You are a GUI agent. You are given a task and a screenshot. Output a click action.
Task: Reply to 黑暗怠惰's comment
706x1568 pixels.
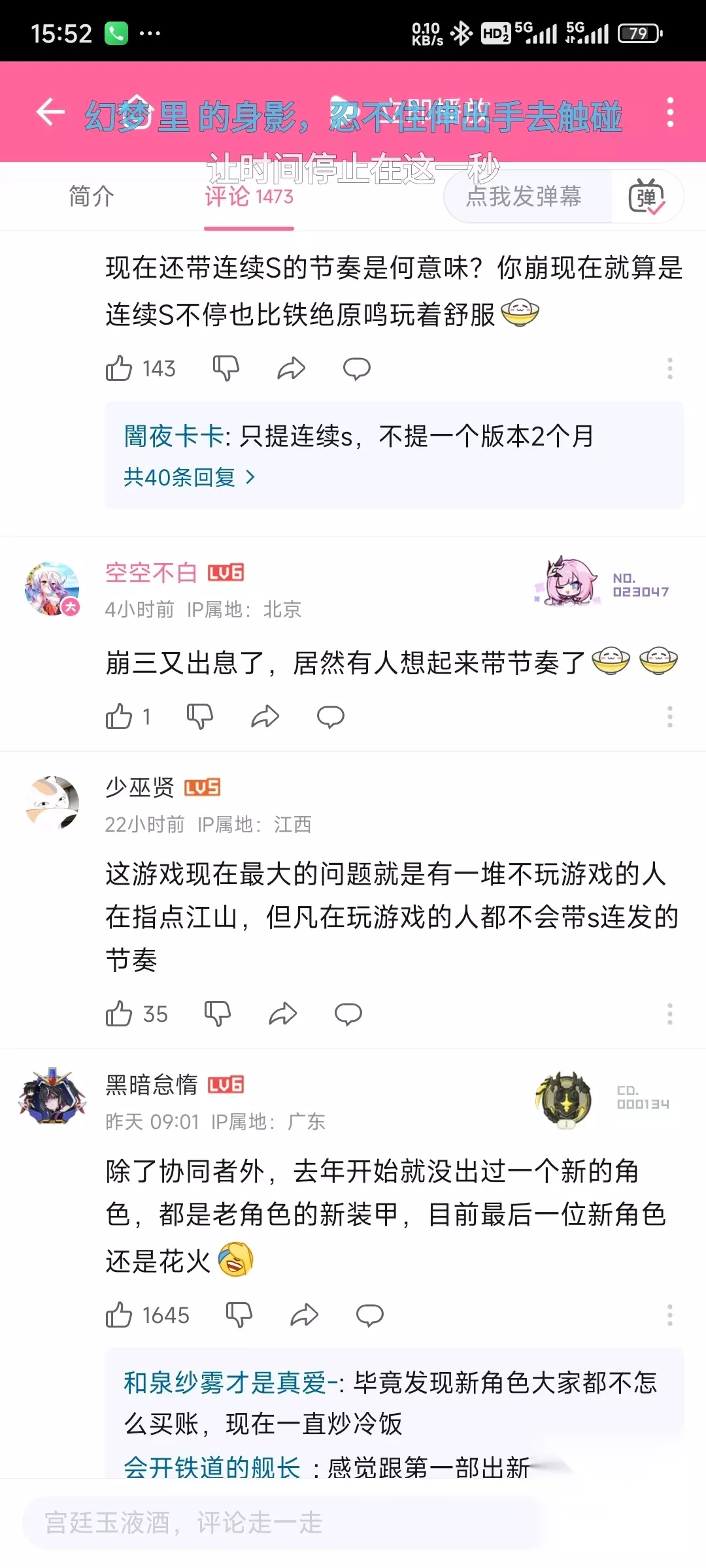tap(370, 1315)
